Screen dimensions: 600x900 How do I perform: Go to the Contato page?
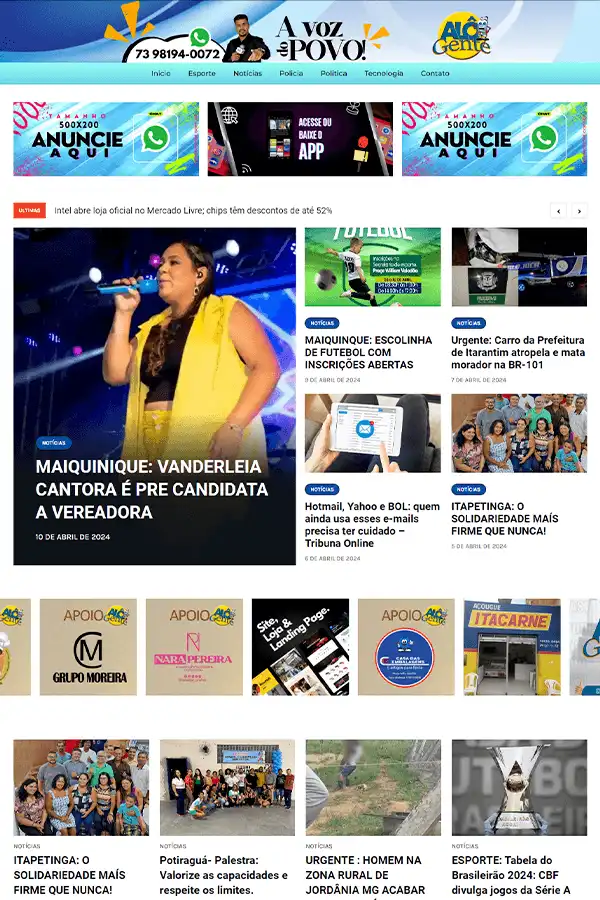(435, 73)
